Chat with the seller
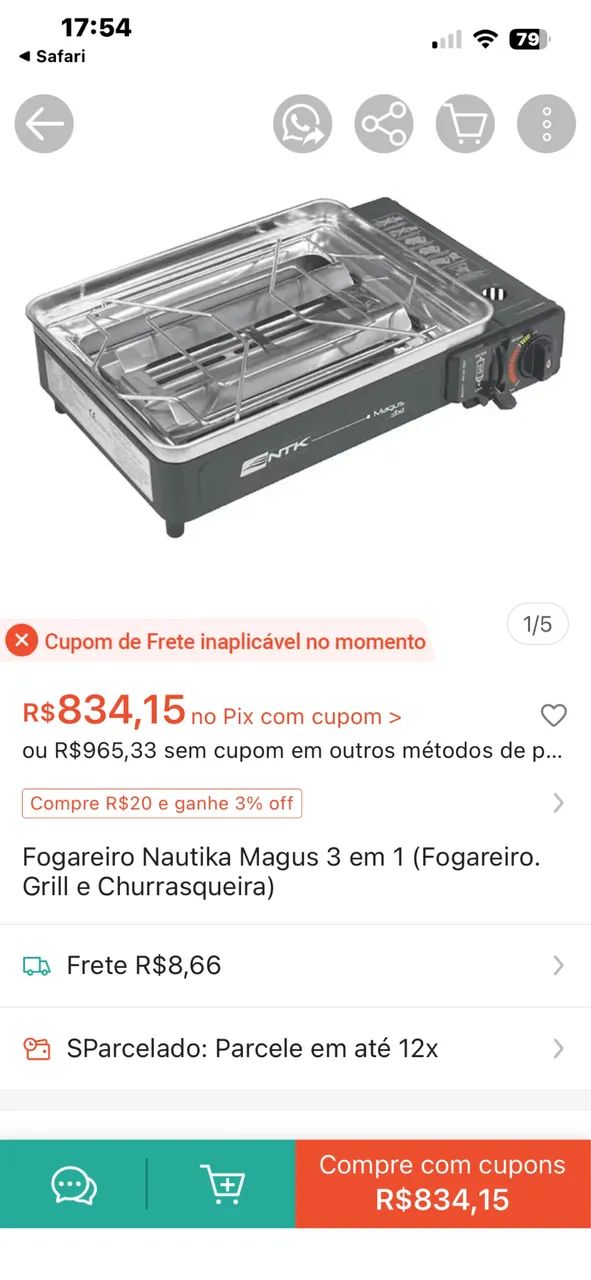Viewport: 591px width, 1280px height. 74,1184
